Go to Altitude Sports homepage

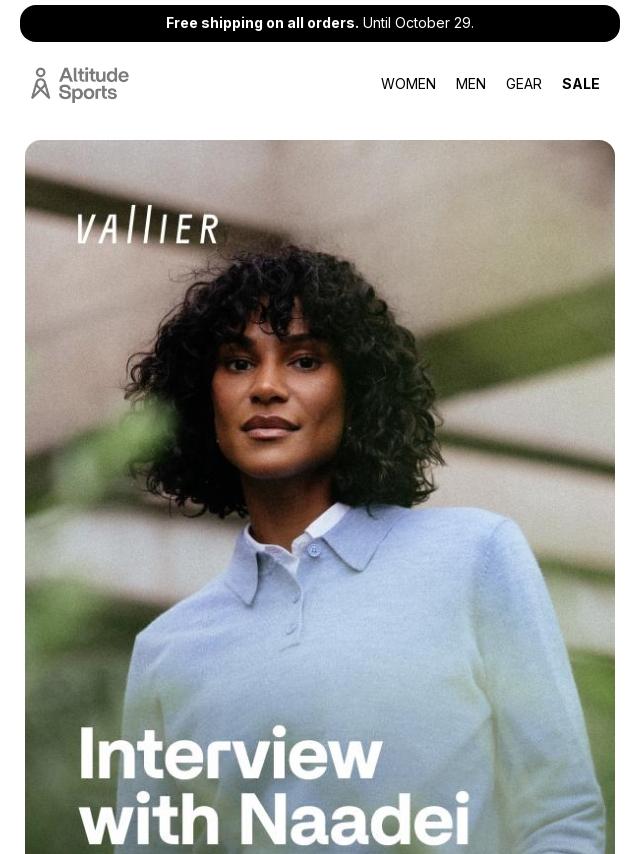[80, 84]
